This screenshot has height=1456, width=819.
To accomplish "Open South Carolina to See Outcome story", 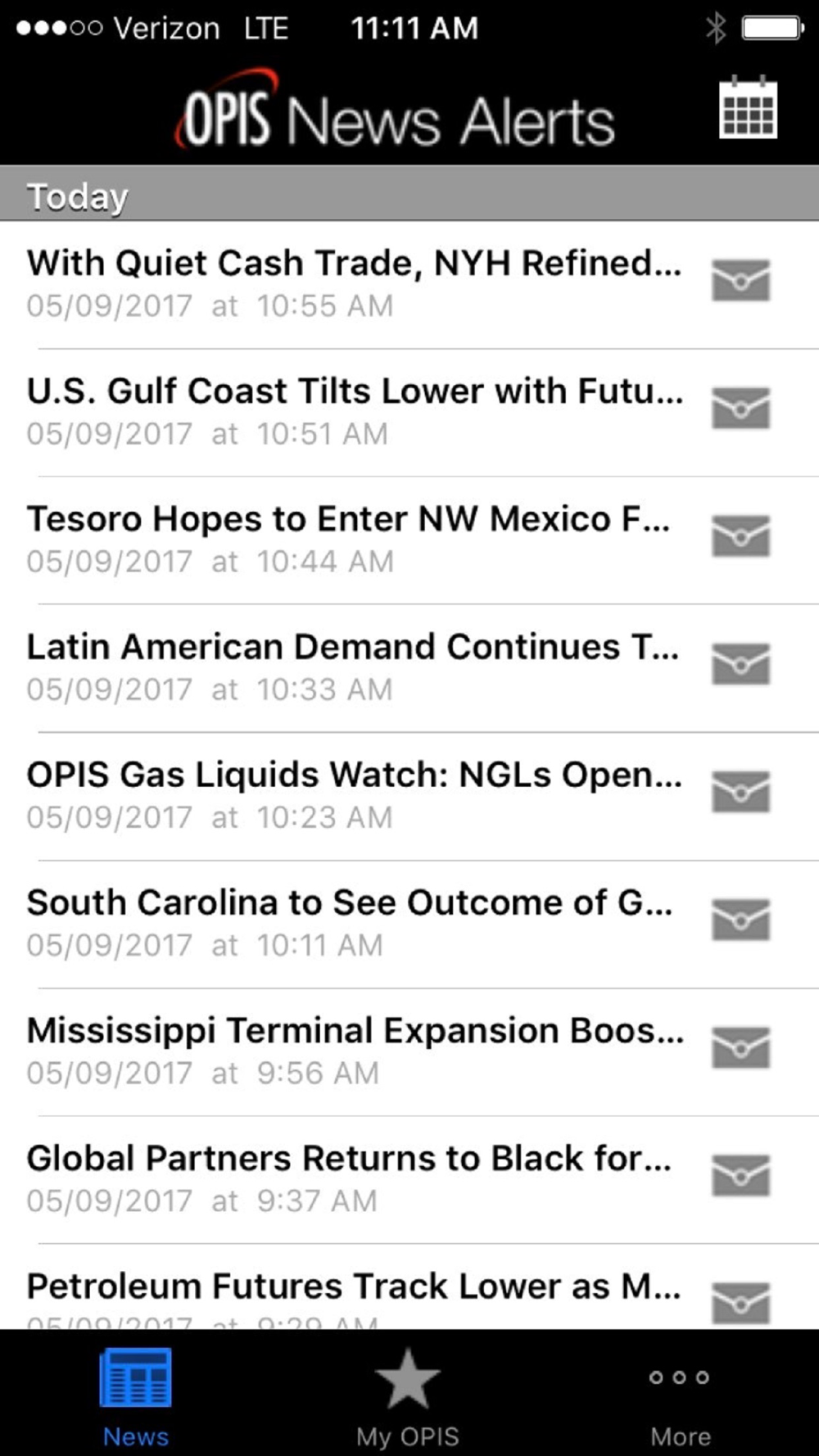I will [x=409, y=924].
